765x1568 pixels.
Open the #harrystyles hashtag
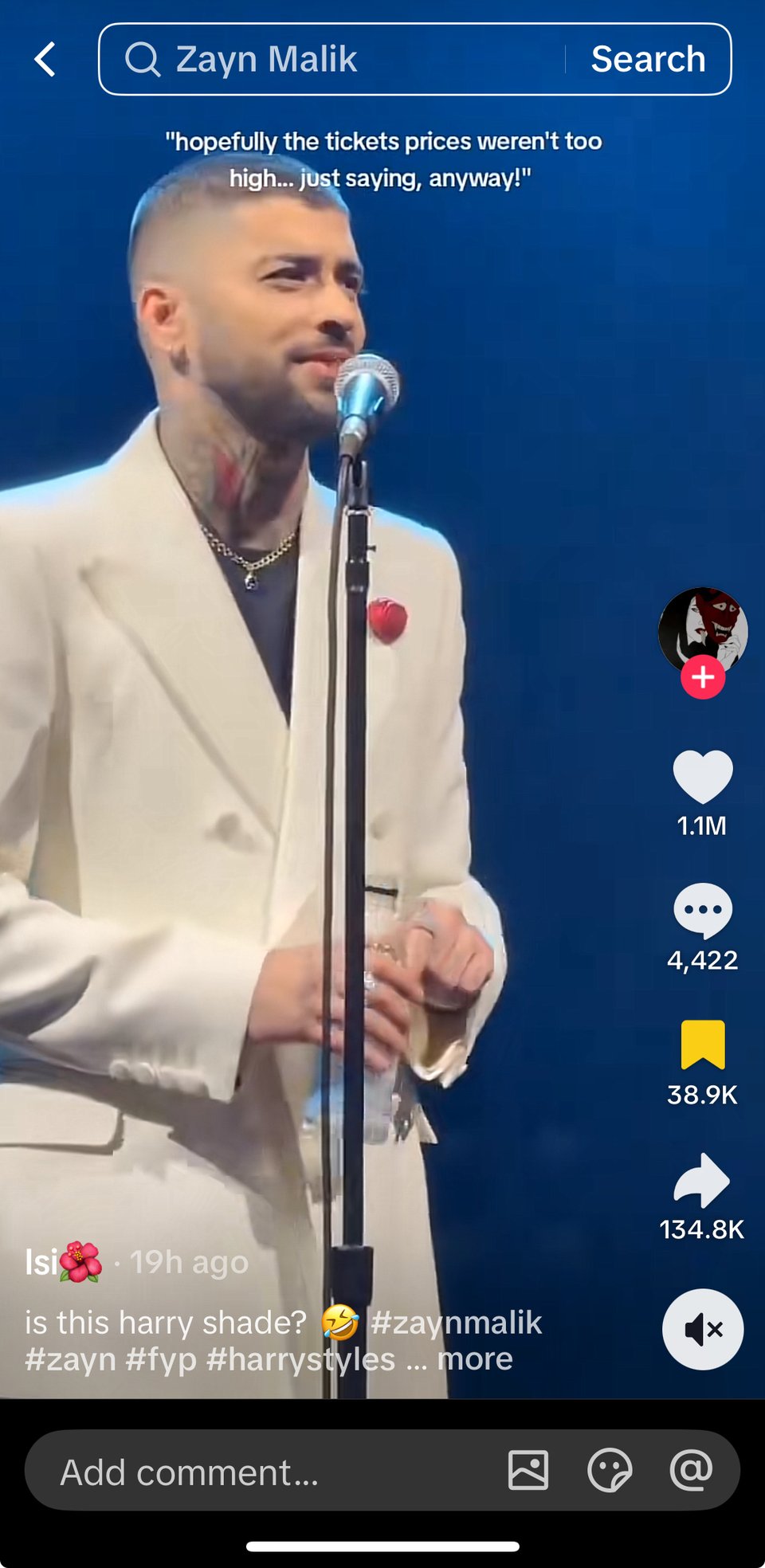(x=300, y=1359)
